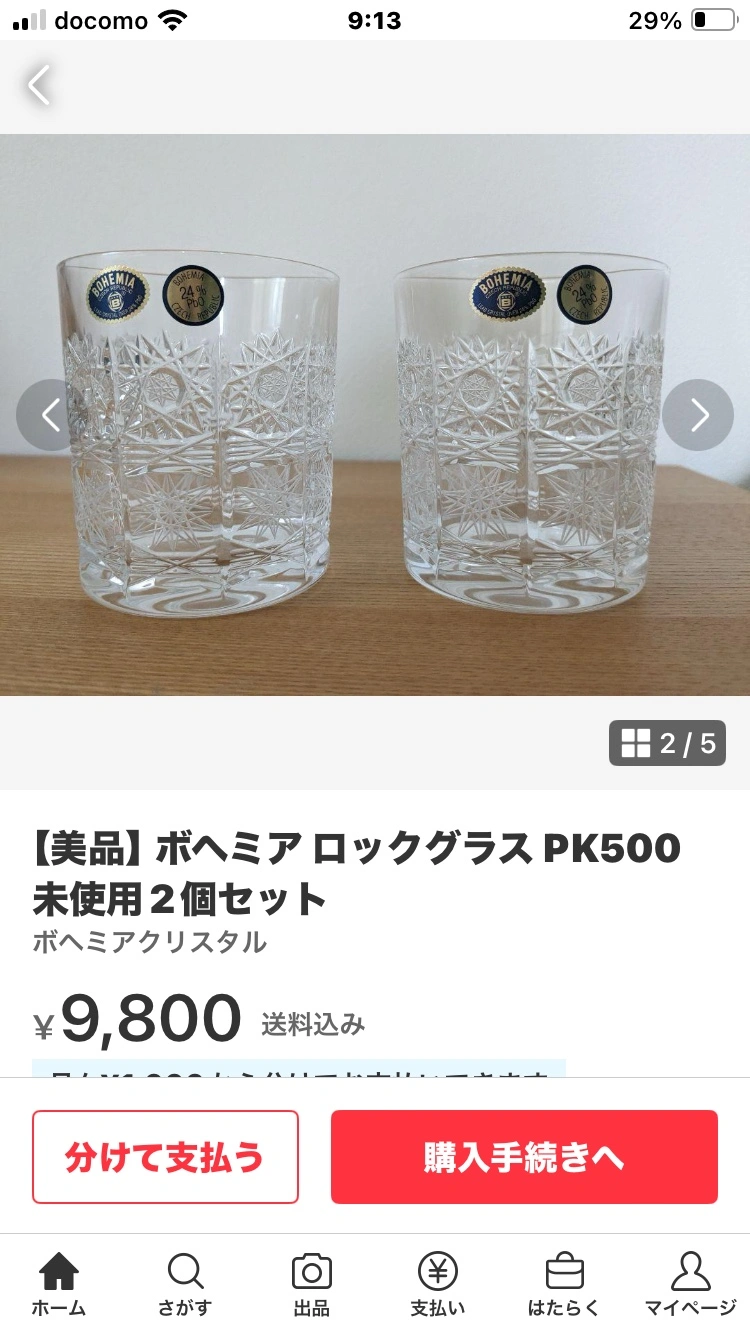Switch to the 支払い tab
The width and height of the screenshot is (750, 1334).
[437, 1284]
